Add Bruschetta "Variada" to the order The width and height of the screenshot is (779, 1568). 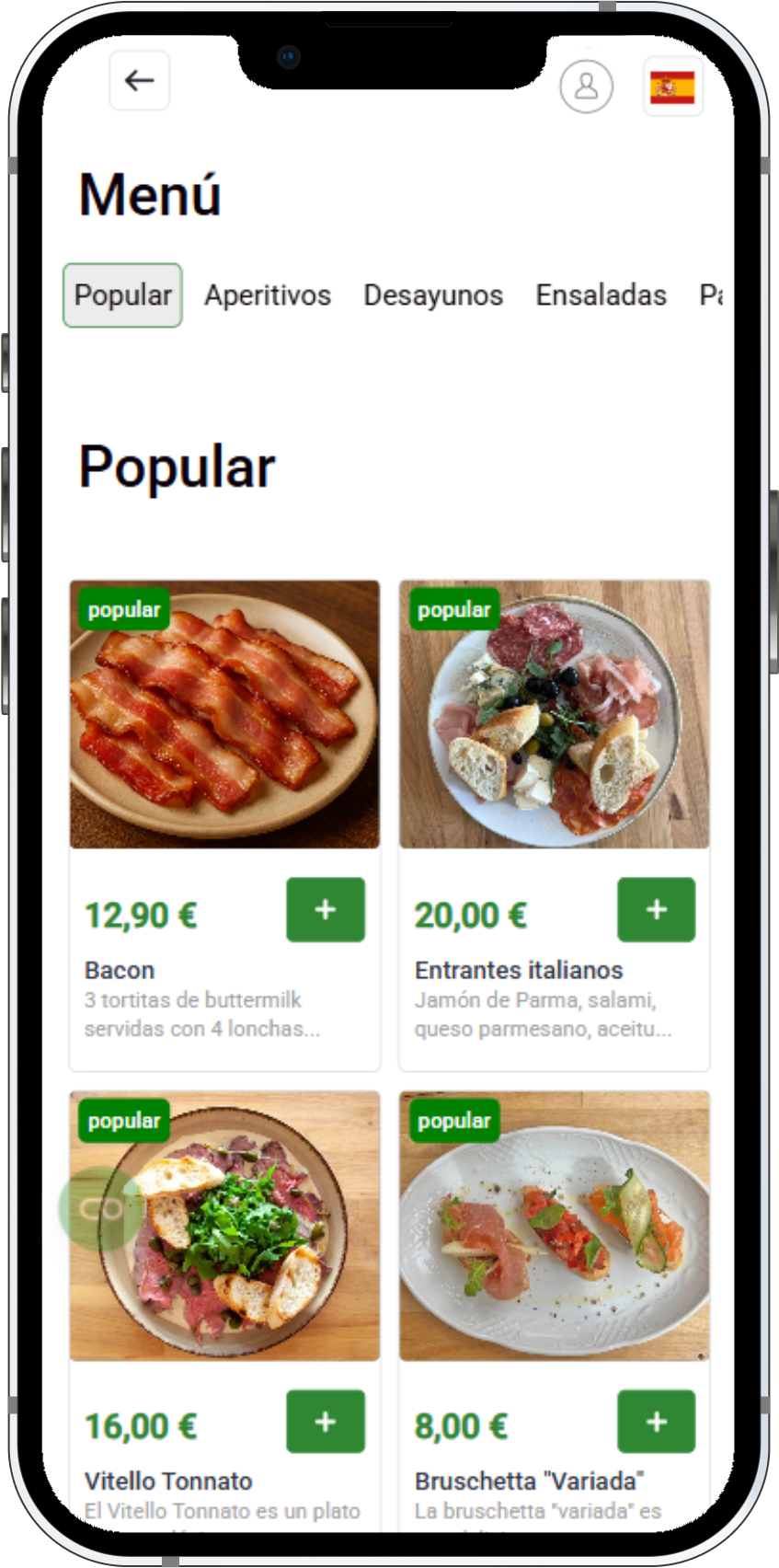pyautogui.click(x=656, y=1422)
